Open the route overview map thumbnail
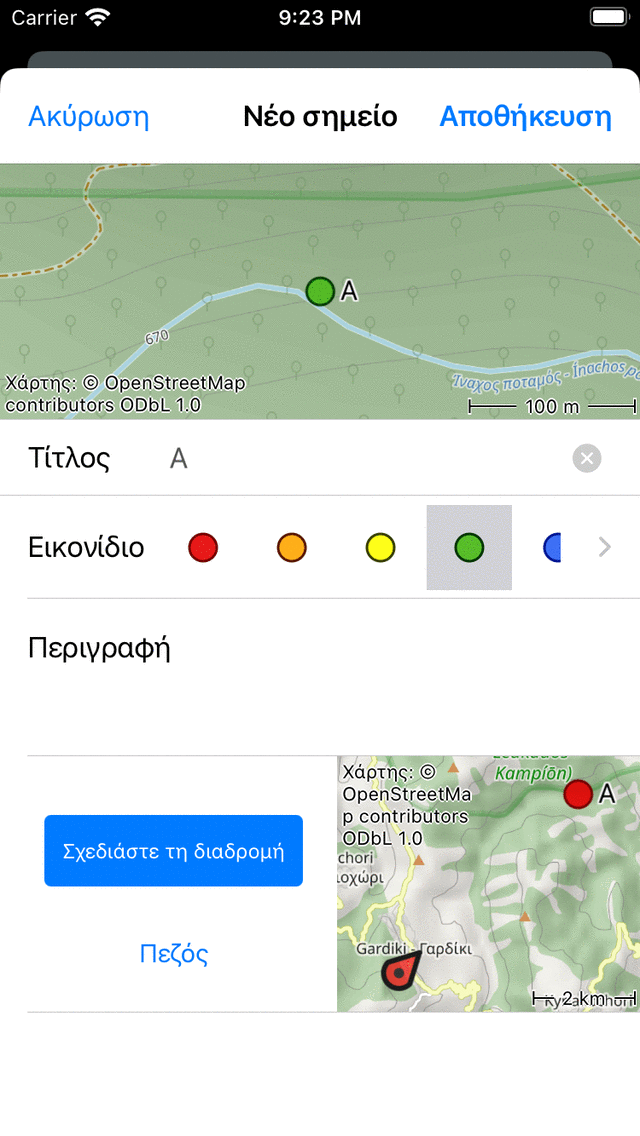Image resolution: width=640 pixels, height=1136 pixels. pos(488,884)
